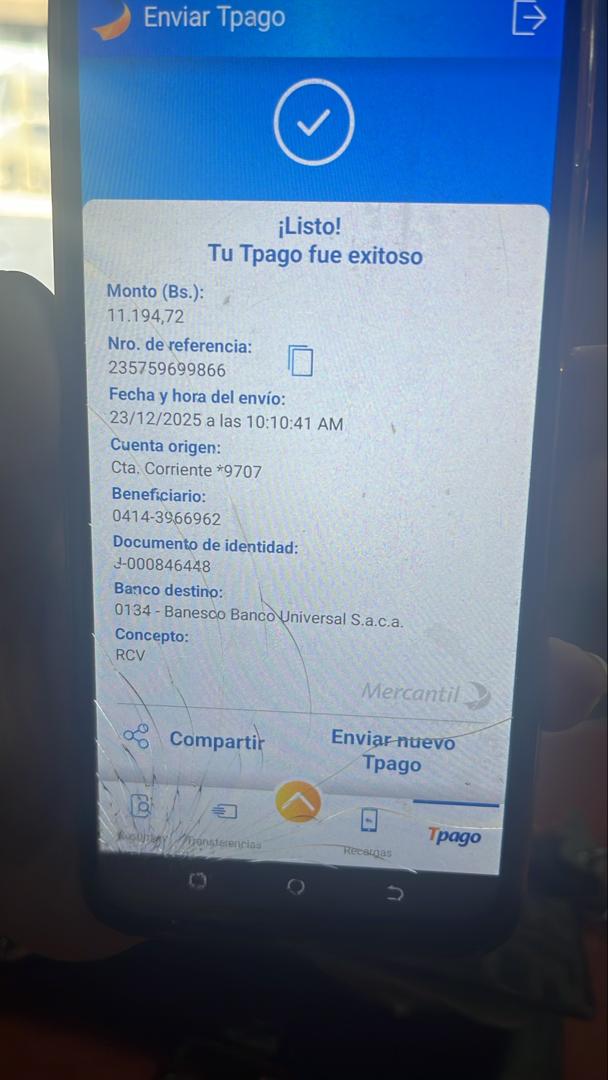
Task: Start another payment with Enviar nuevo Tpago
Action: pos(392,752)
